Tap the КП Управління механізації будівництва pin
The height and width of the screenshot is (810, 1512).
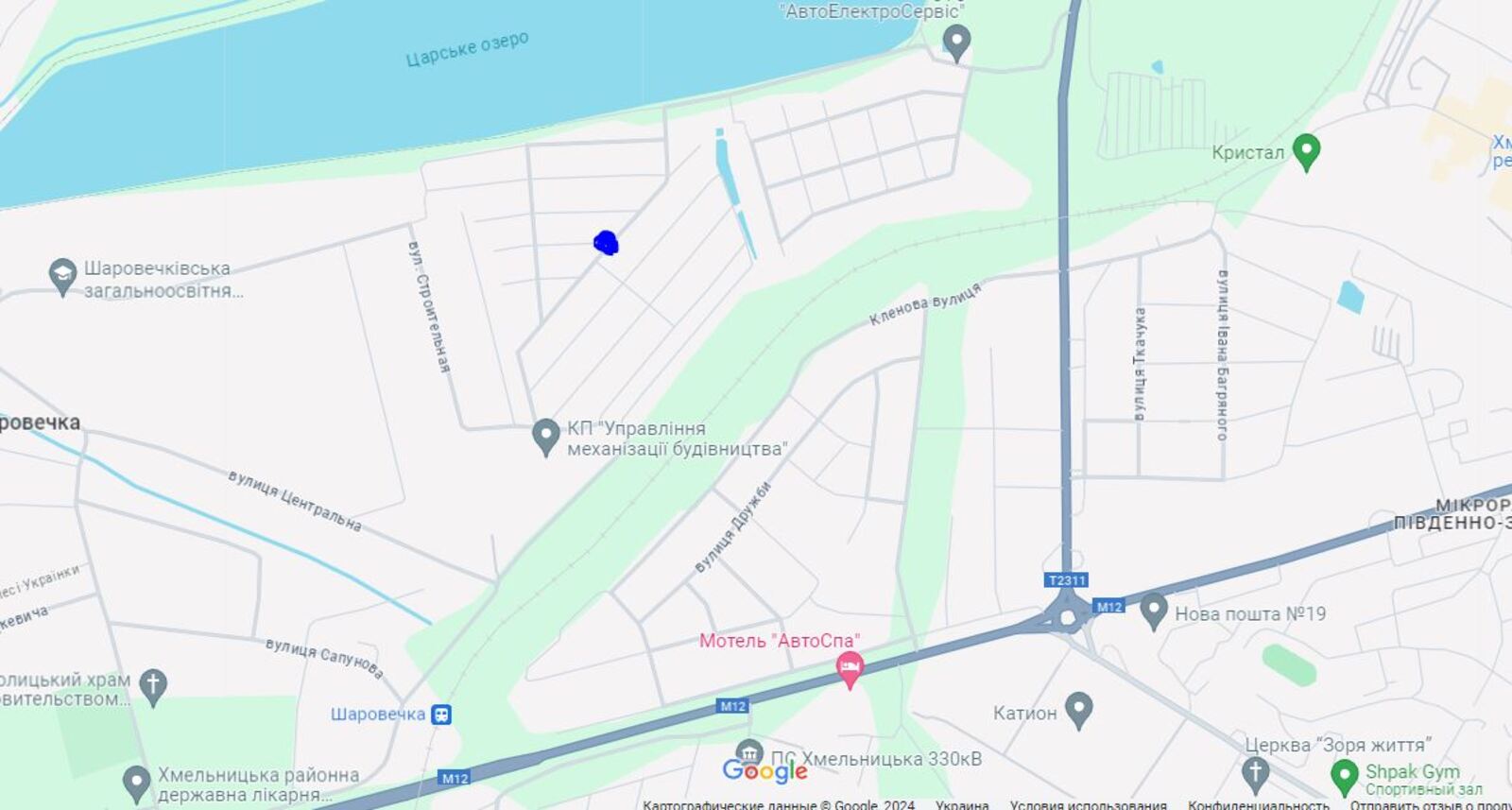546,437
